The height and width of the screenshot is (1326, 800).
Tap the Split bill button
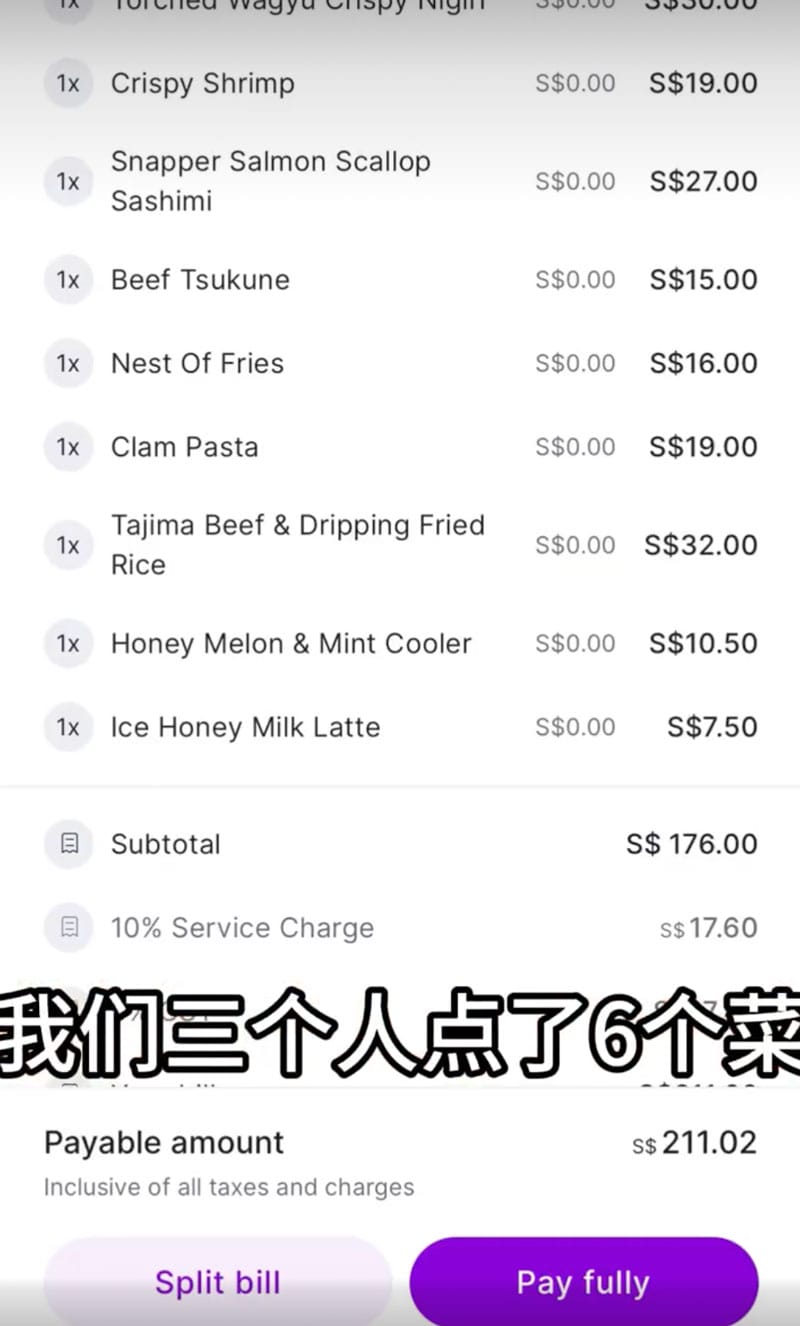point(217,1282)
